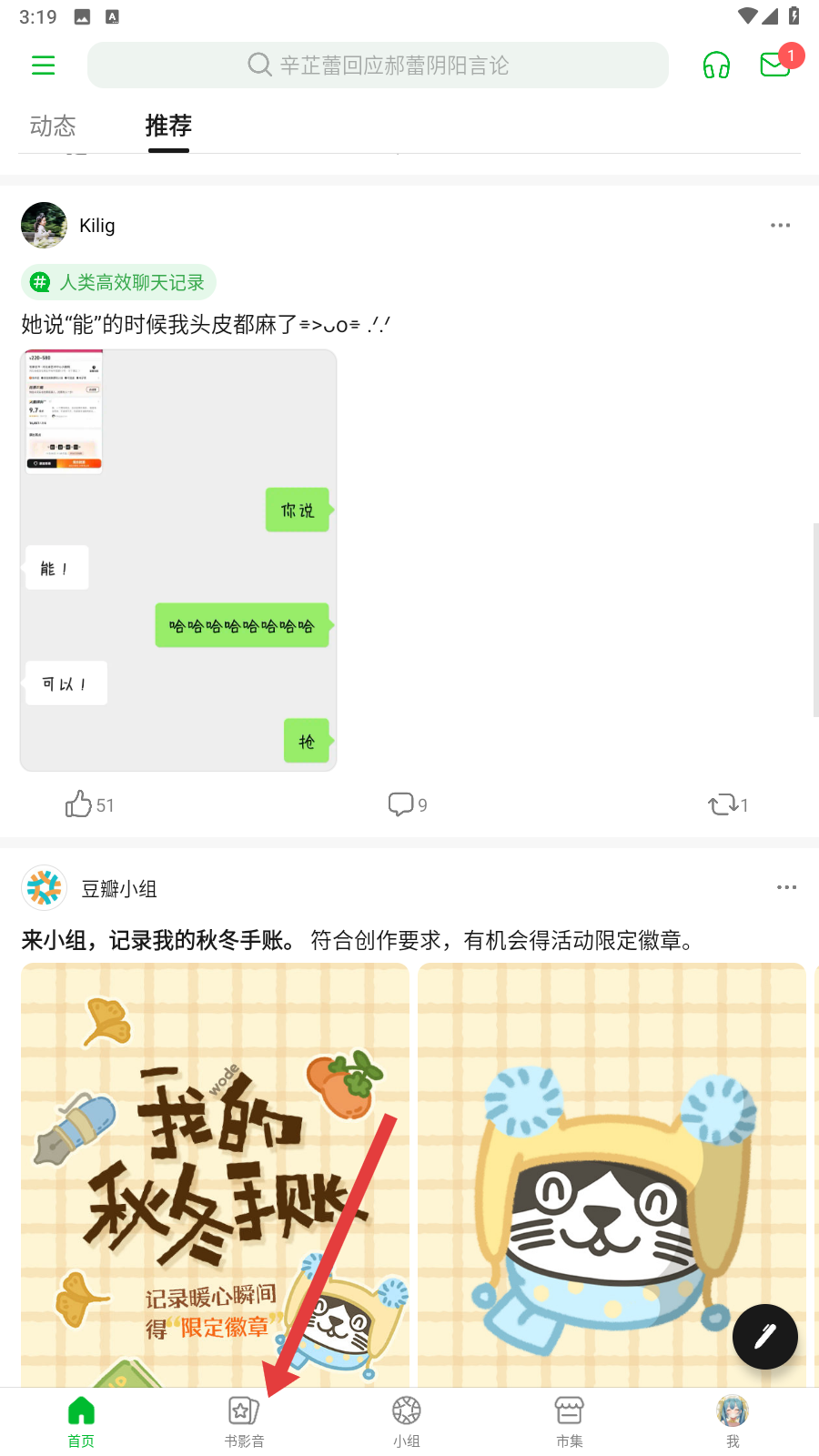Open the 市集 tab
819x1456 pixels.
pos(570,1421)
